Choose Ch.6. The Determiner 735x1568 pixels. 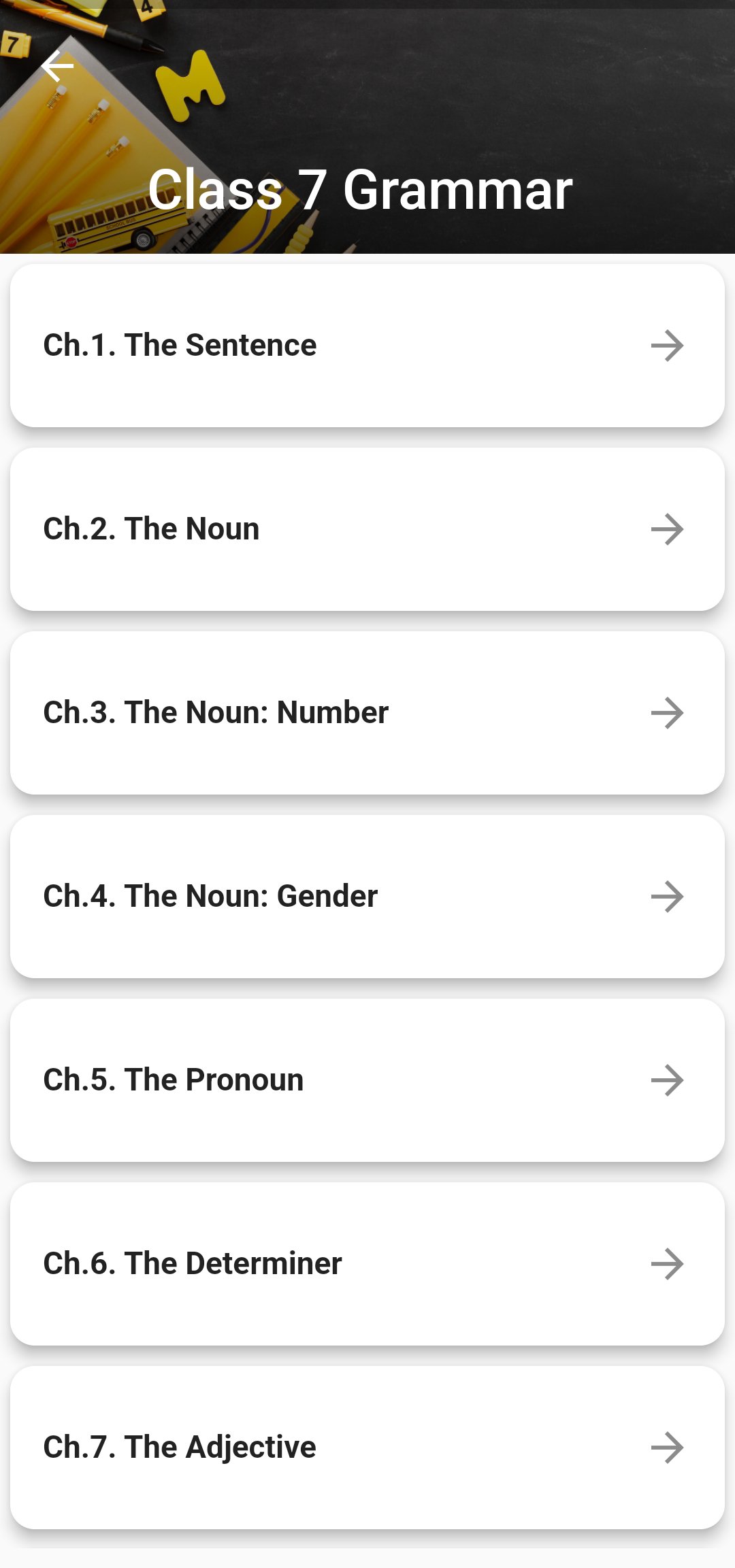point(367,1264)
